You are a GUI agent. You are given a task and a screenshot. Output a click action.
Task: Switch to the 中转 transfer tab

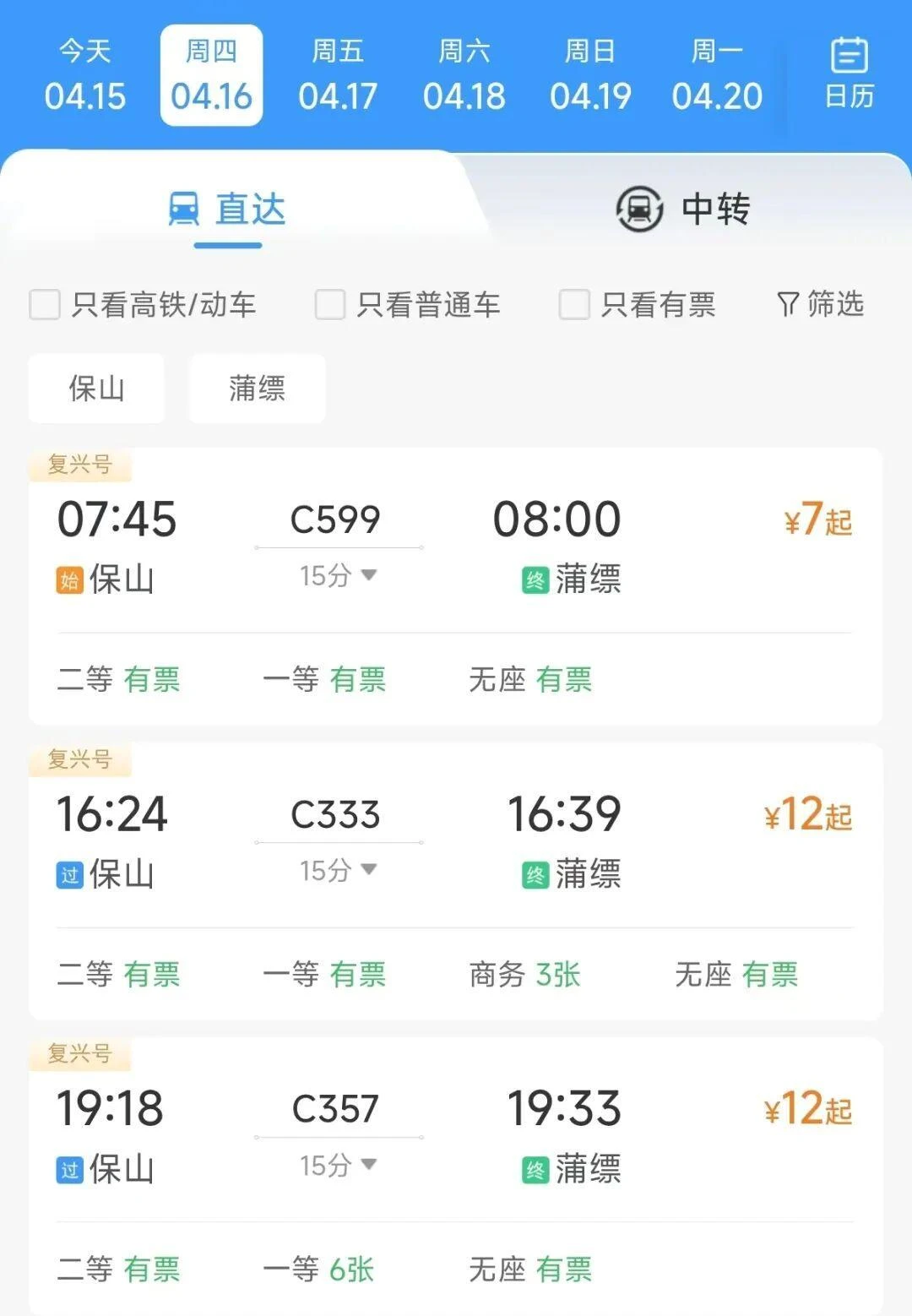click(684, 209)
